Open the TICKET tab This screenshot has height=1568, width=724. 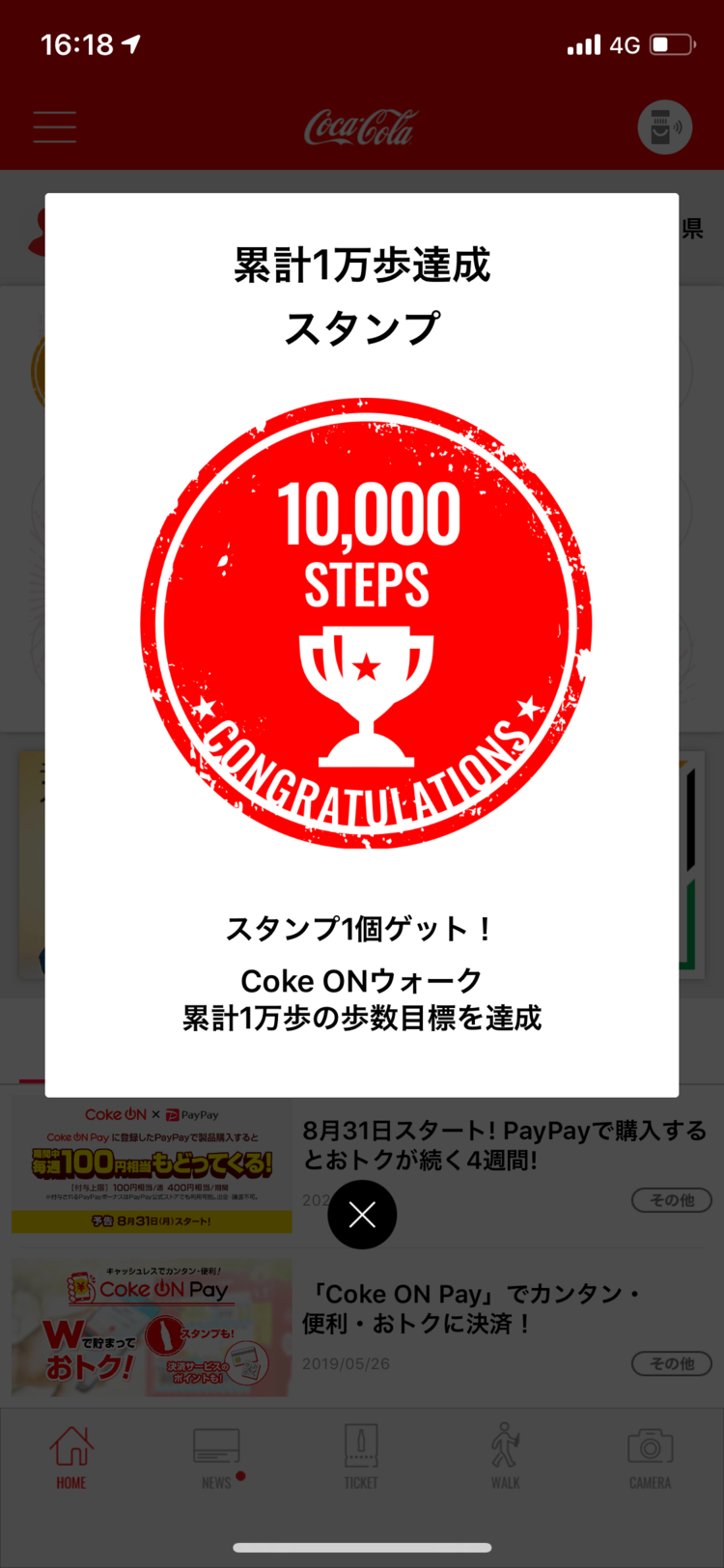pyautogui.click(x=361, y=1456)
